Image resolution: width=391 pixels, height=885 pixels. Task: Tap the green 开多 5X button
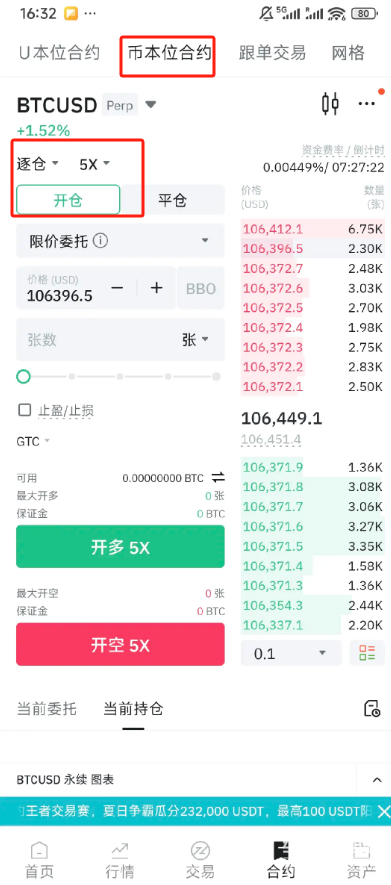120,546
